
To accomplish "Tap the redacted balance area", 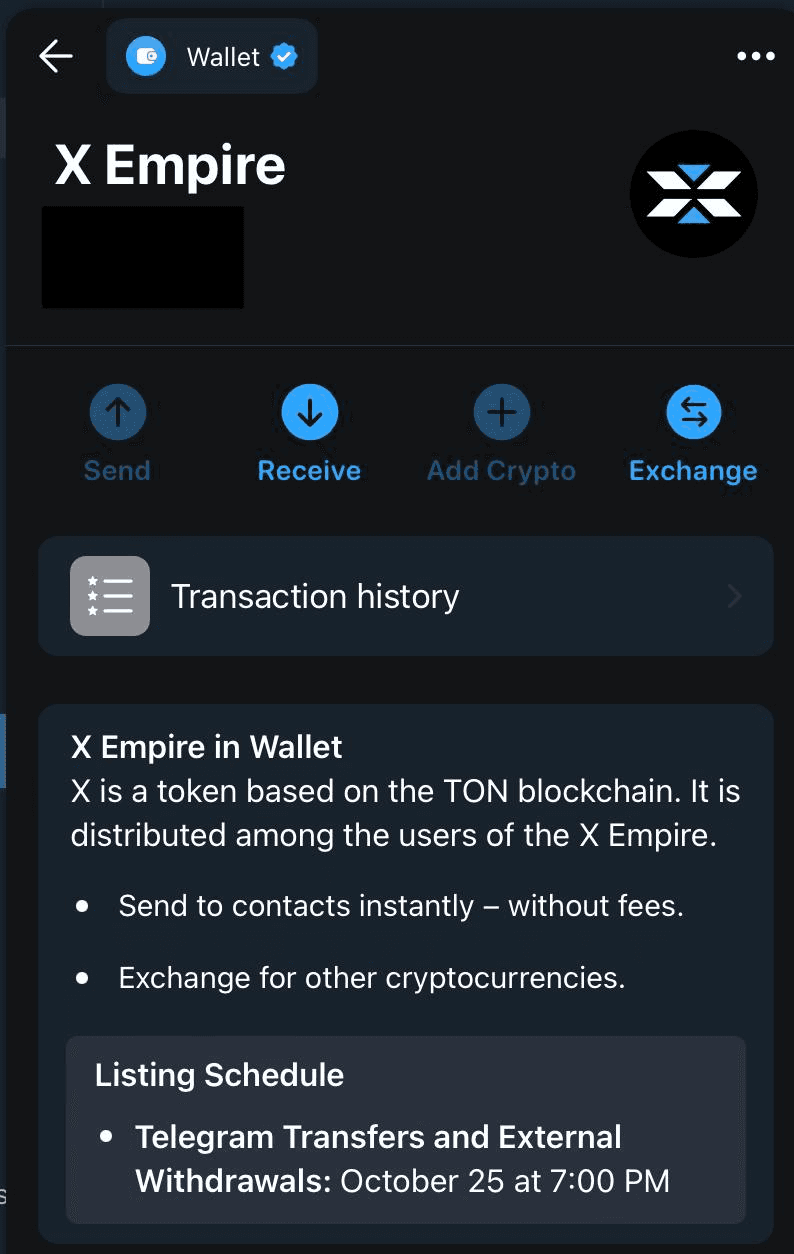I will [x=142, y=257].
